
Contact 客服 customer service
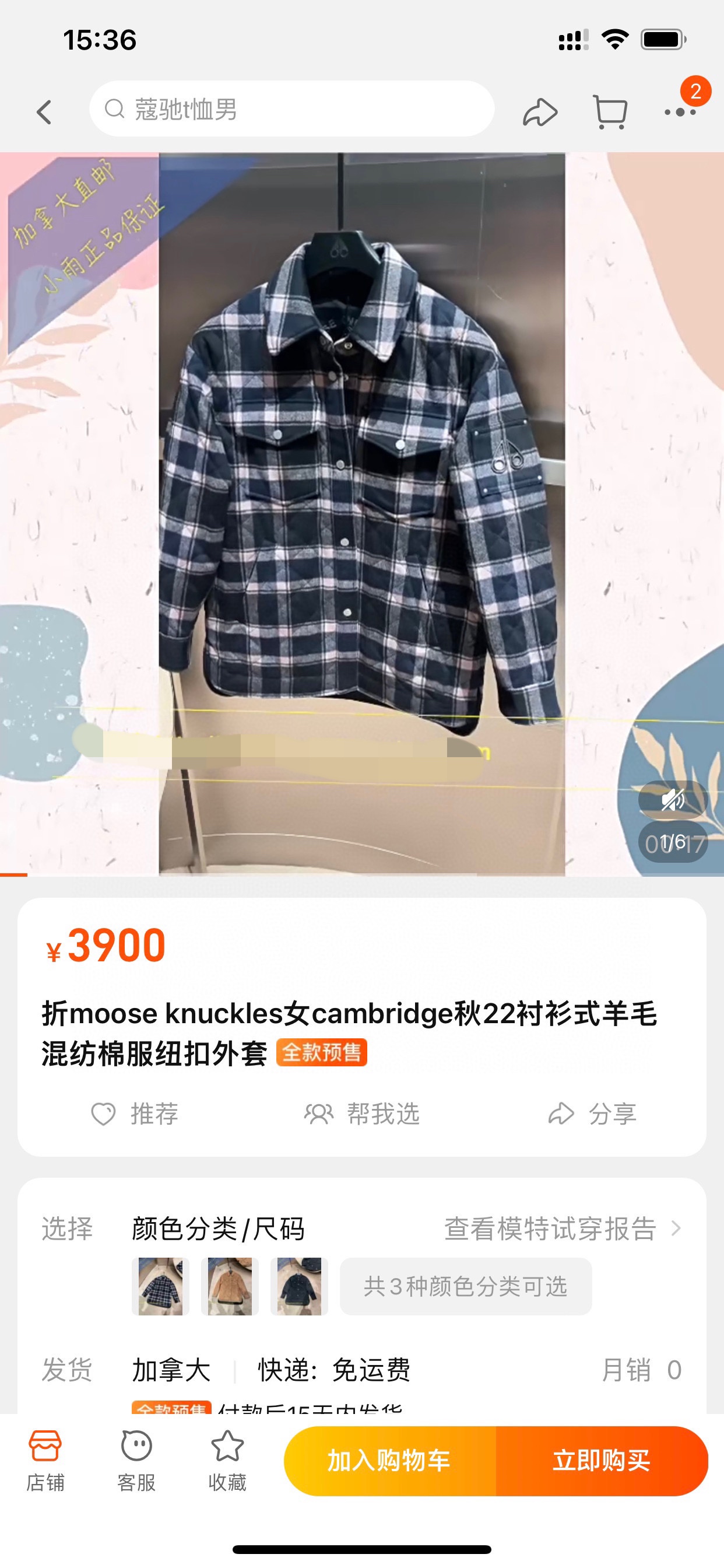[136, 1460]
